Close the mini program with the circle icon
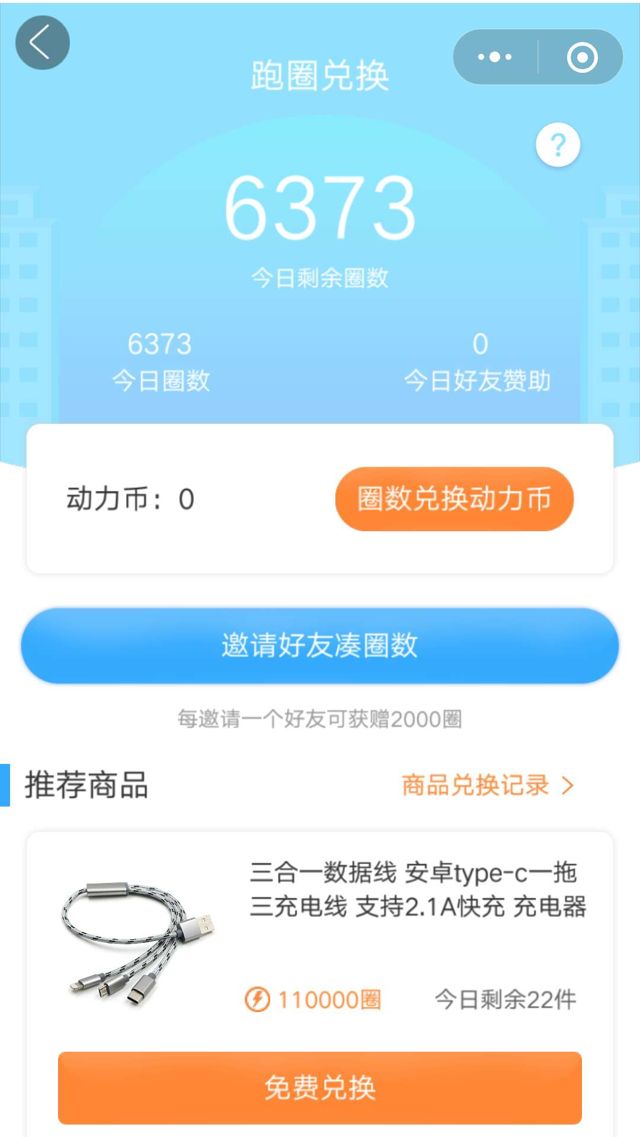 pyautogui.click(x=582, y=57)
